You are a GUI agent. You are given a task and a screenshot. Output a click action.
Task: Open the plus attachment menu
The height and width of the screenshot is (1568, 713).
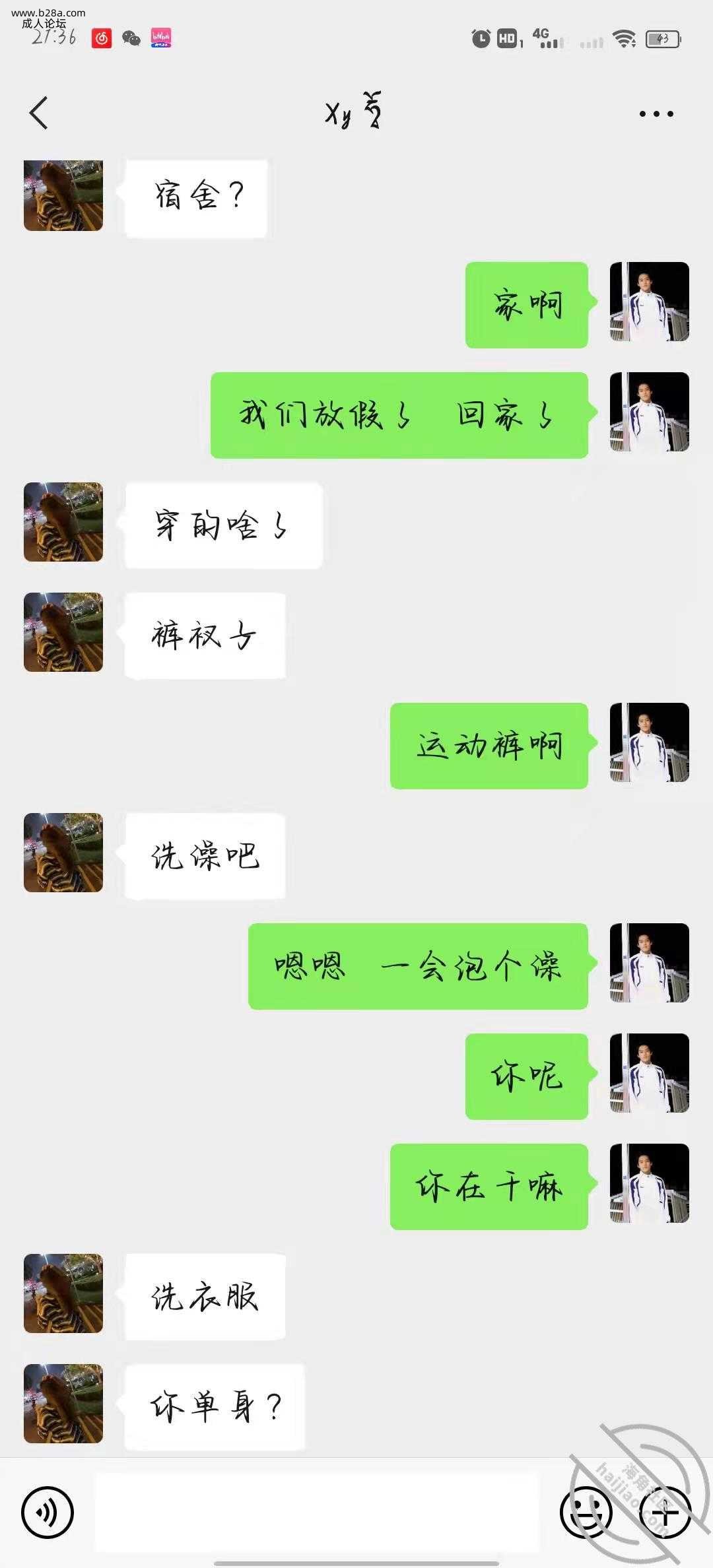665,1512
